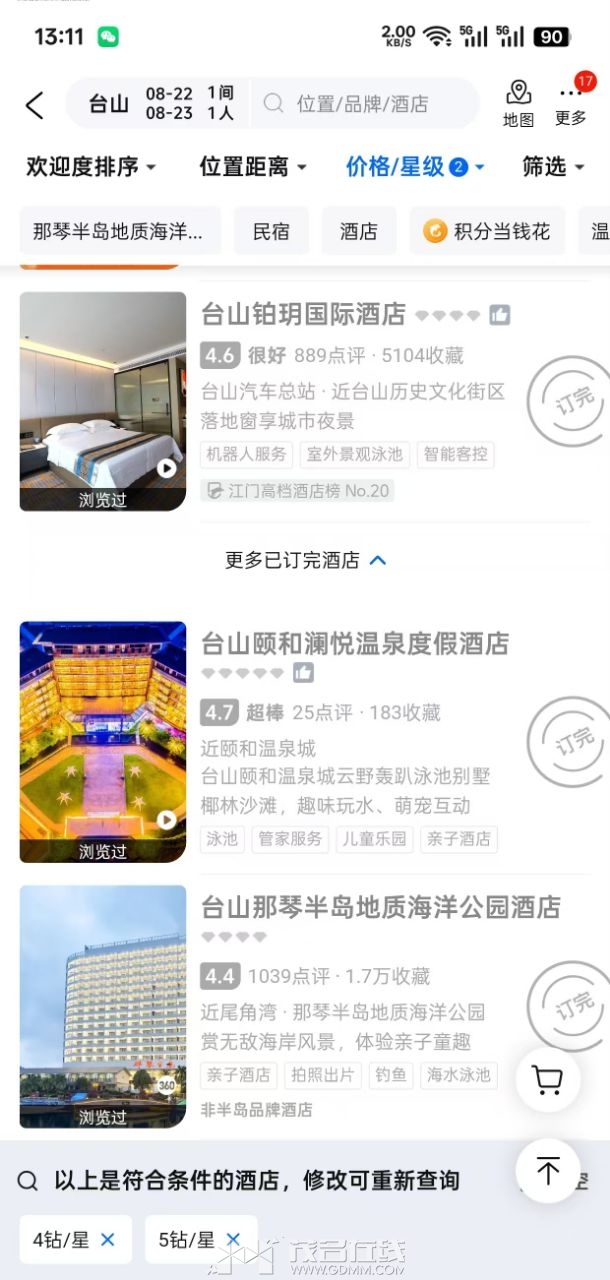
Task: Collapse 更多已订完酒店 section
Action: pyautogui.click(x=305, y=561)
